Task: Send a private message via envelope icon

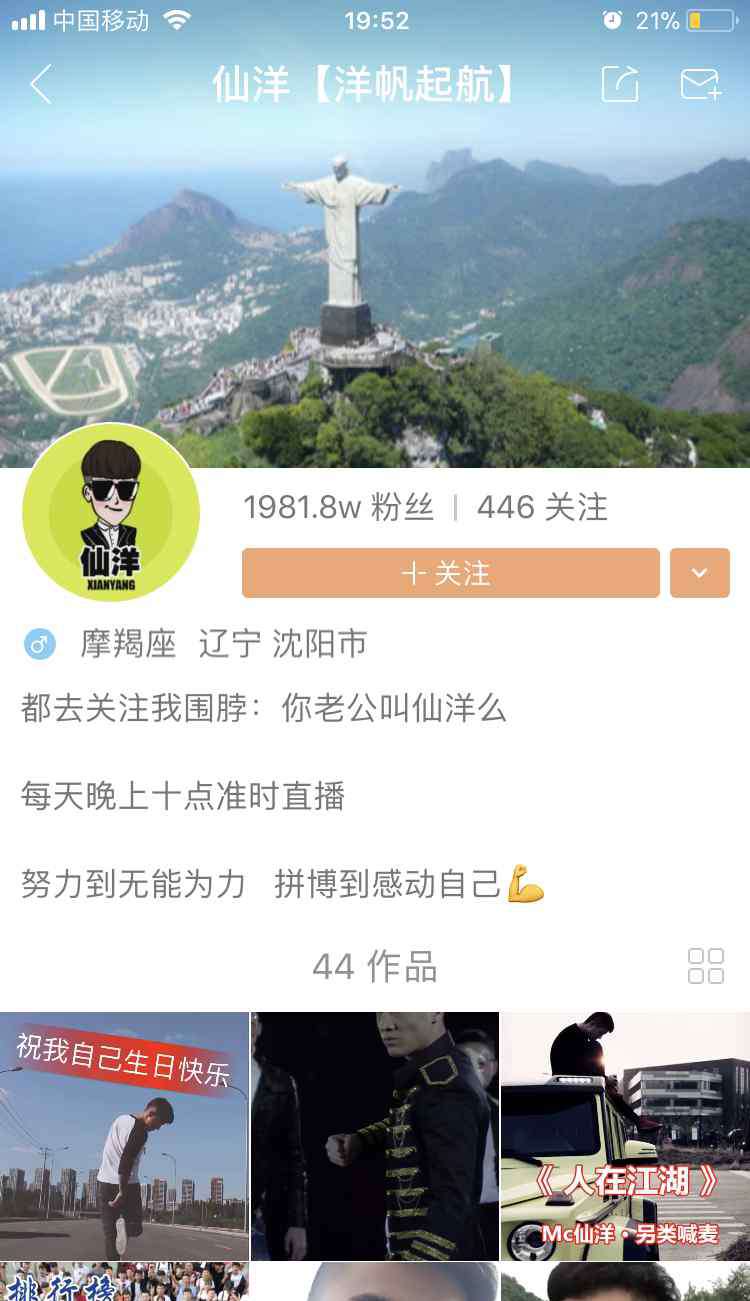Action: tap(701, 84)
